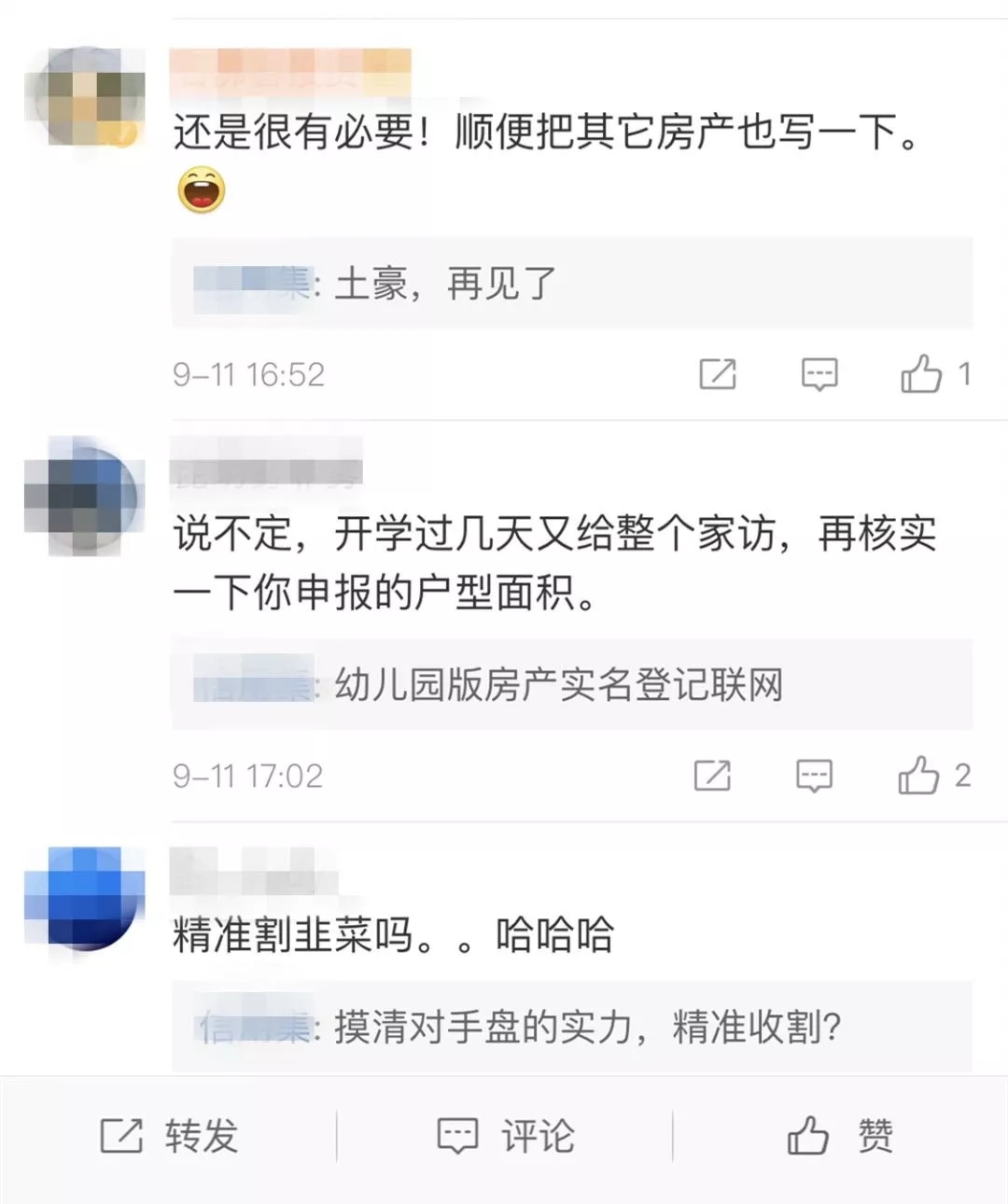Tap 赞 to like the post
Viewport: 1008px width, 1204px height.
pos(839,1136)
